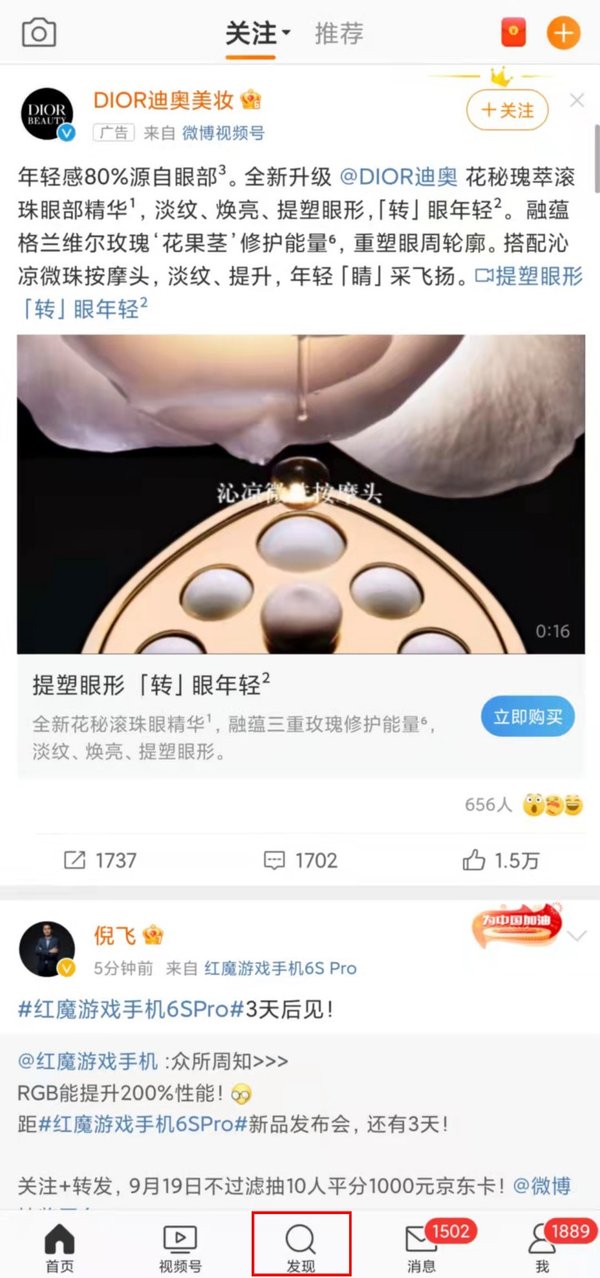Open DIOR迪奥美妆 profile avatar
This screenshot has width=600, height=1278.
47,115
